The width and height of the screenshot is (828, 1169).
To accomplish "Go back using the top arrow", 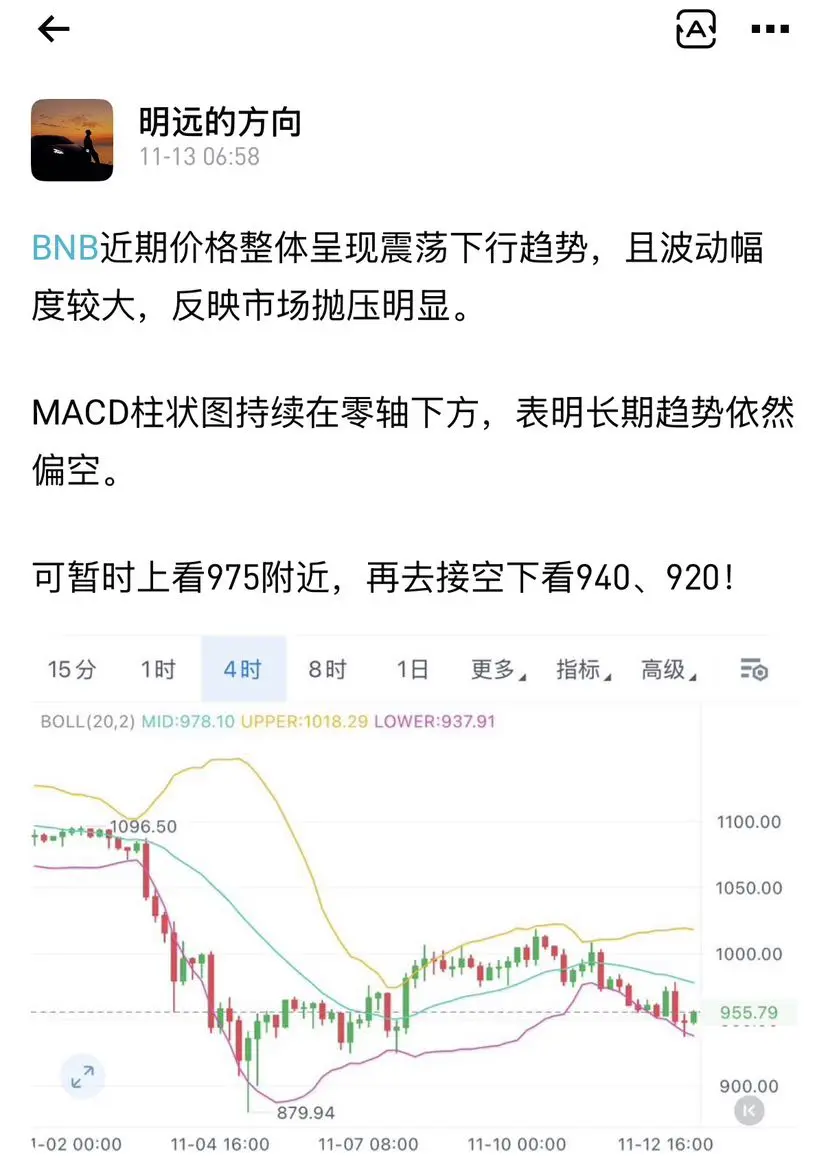I will pos(53,30).
